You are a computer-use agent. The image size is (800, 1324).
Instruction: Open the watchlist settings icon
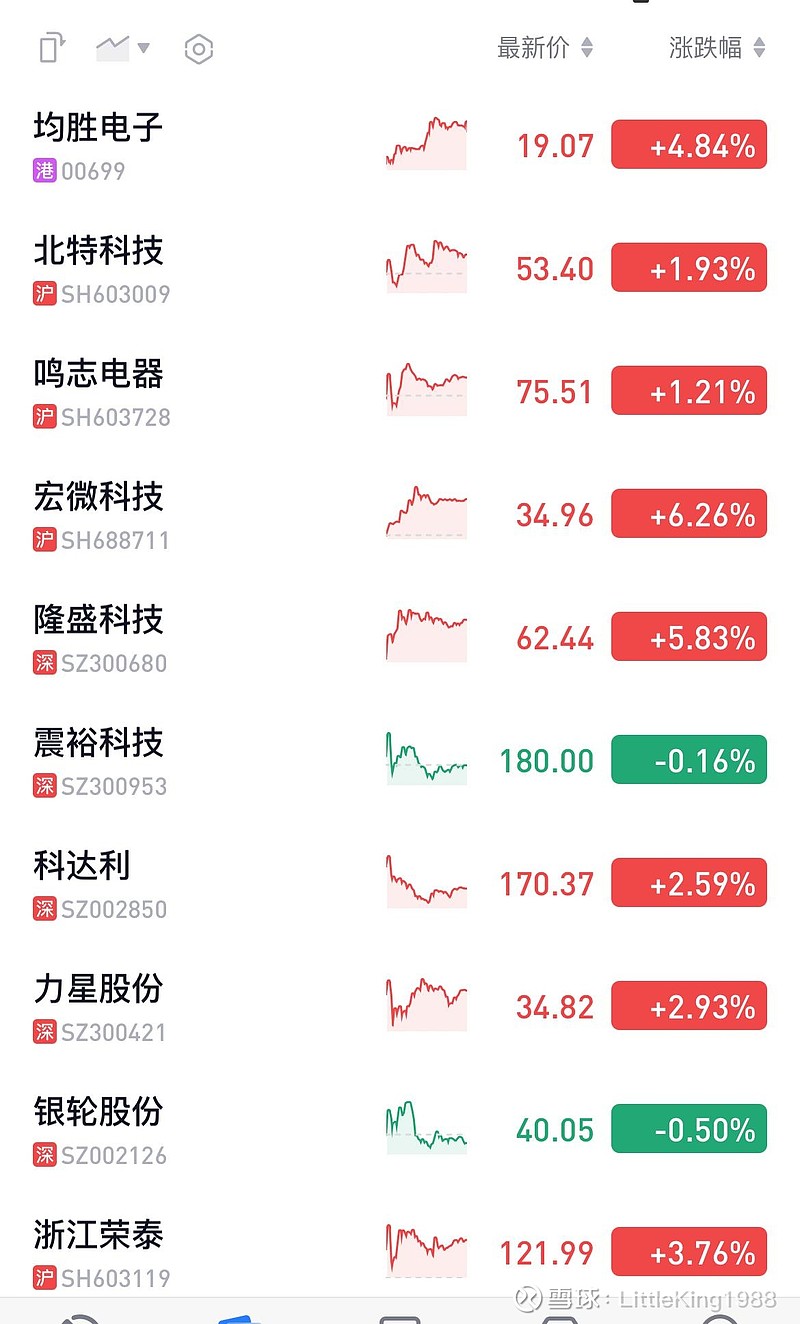point(199,49)
